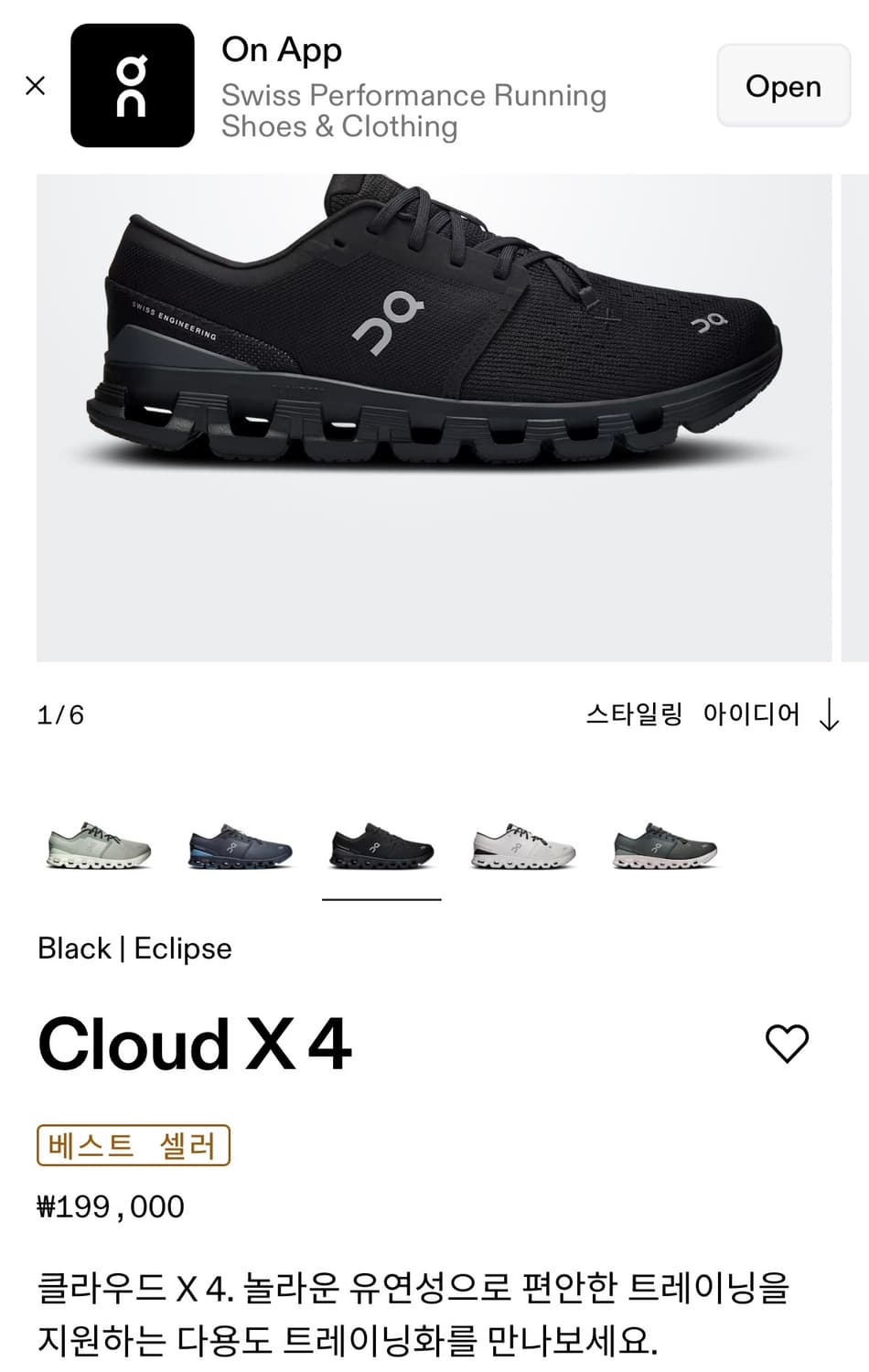Dismiss the On App banner with the X
This screenshot has width=869, height=1372.
(x=36, y=85)
